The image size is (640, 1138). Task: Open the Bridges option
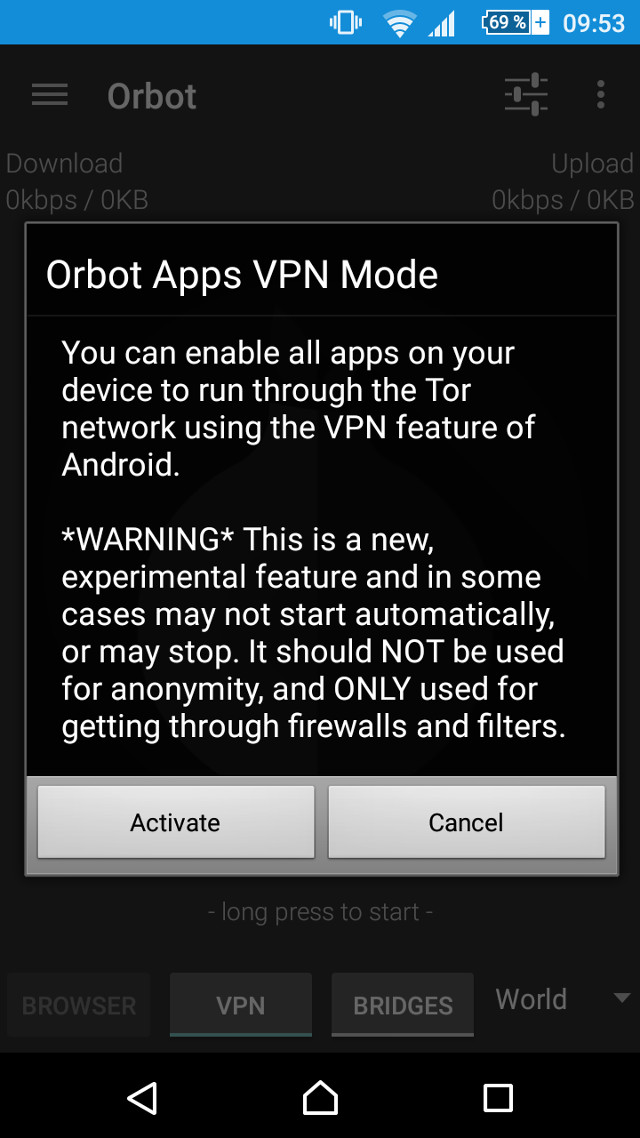point(403,1005)
